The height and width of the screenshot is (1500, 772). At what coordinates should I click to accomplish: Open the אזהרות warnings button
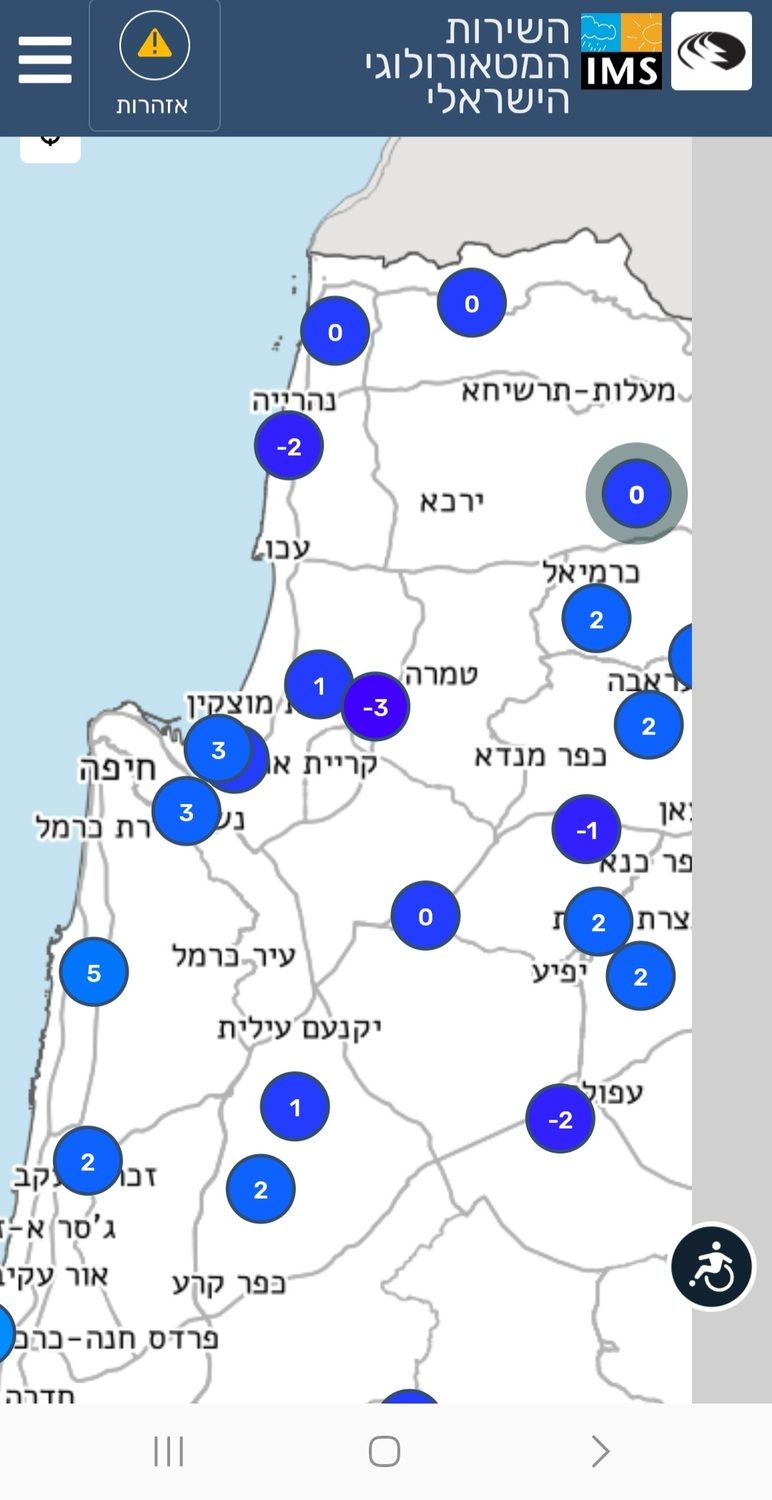(154, 66)
